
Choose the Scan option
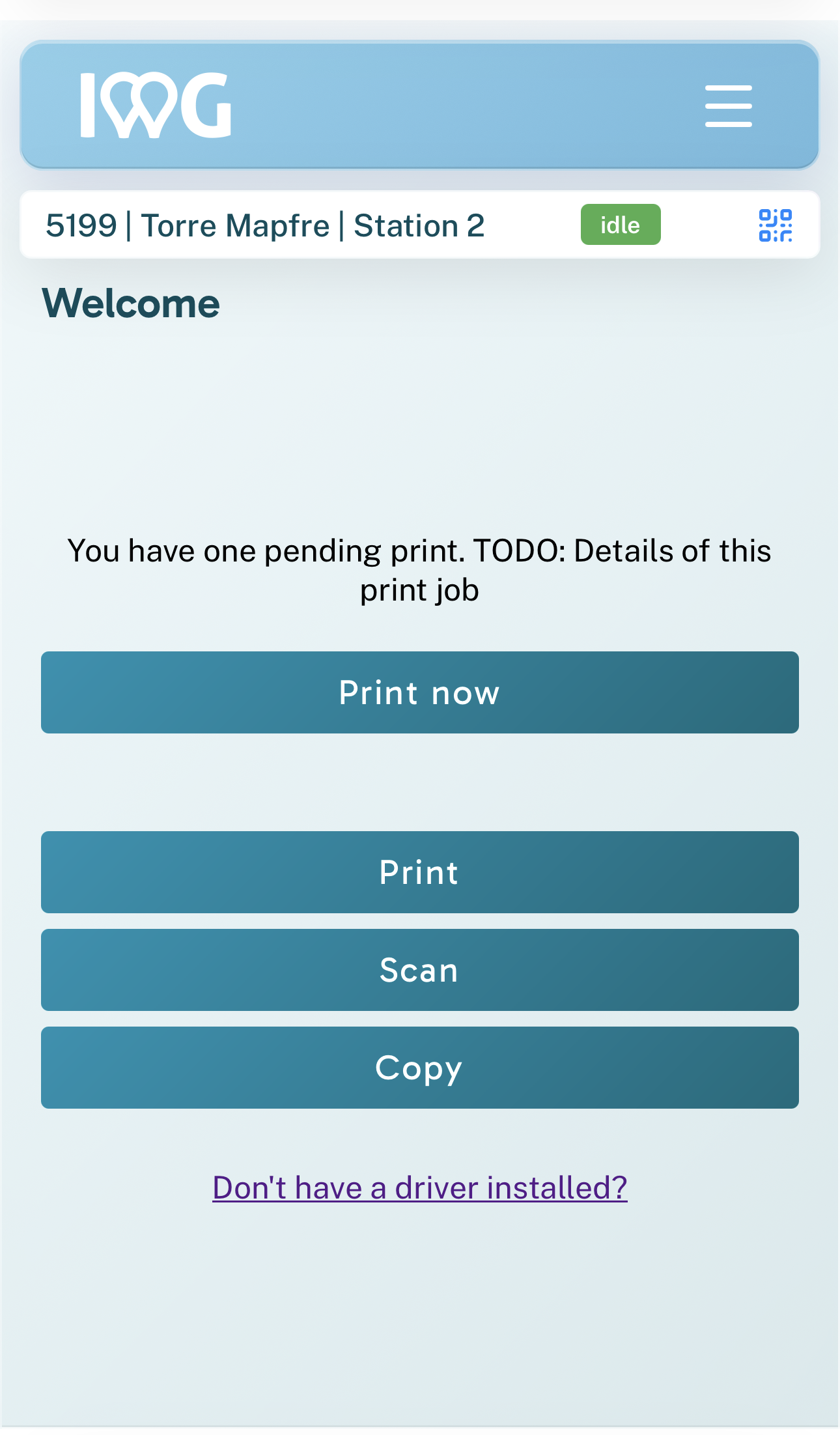(419, 970)
